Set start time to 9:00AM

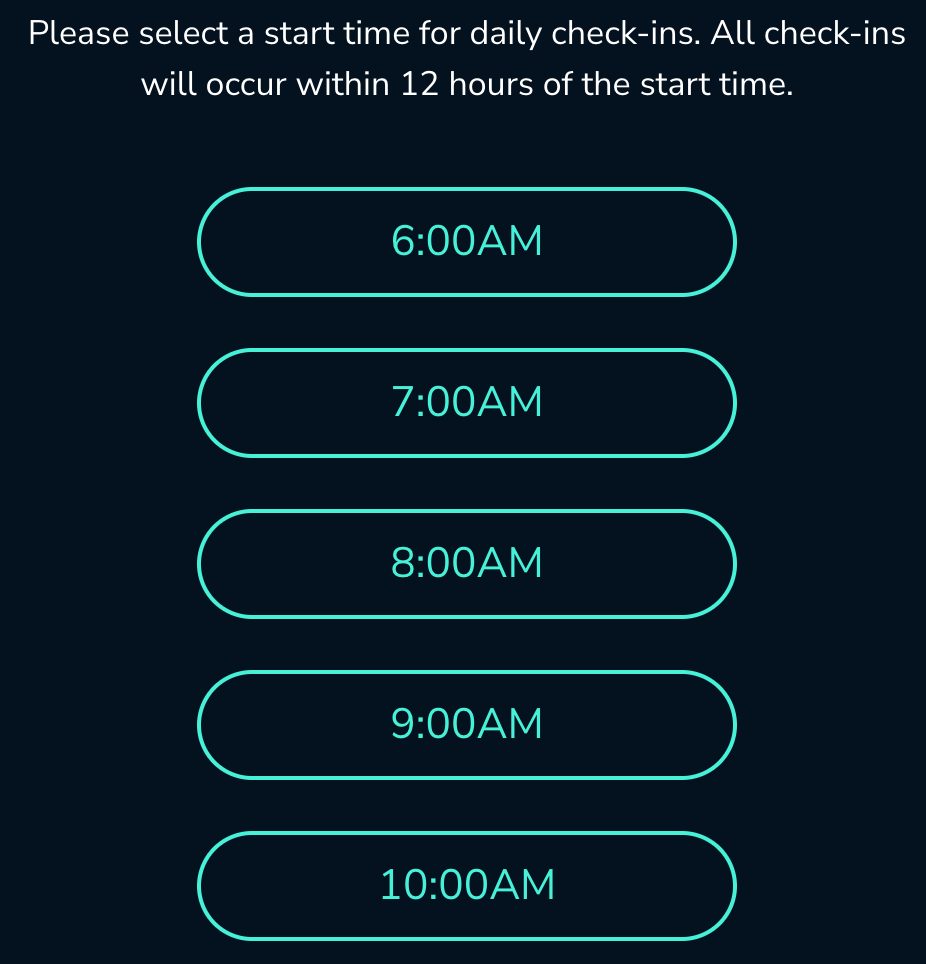[467, 725]
